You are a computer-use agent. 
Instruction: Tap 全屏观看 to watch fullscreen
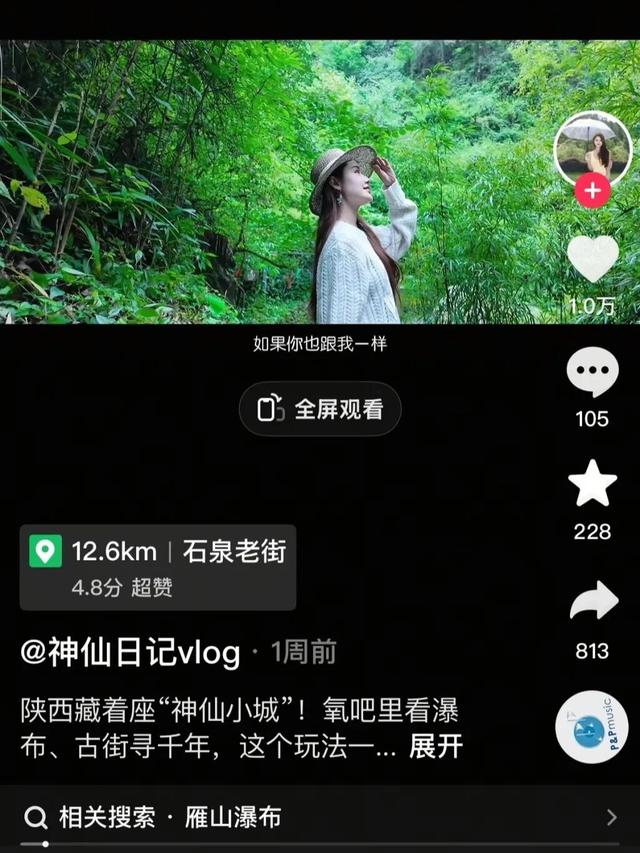point(320,409)
